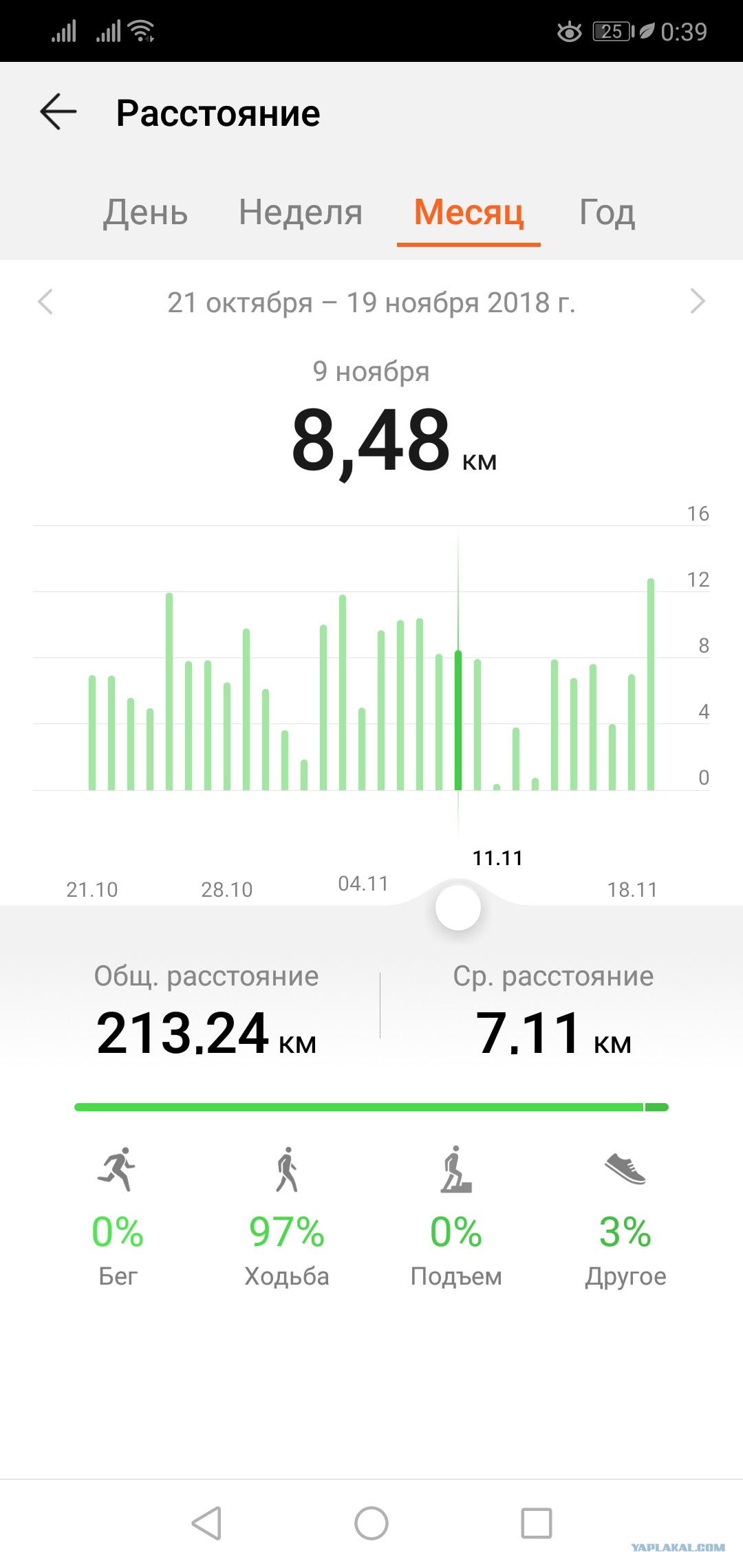Switch to the Неделя tab
Viewport: 743px width, 1568px height.
point(301,212)
